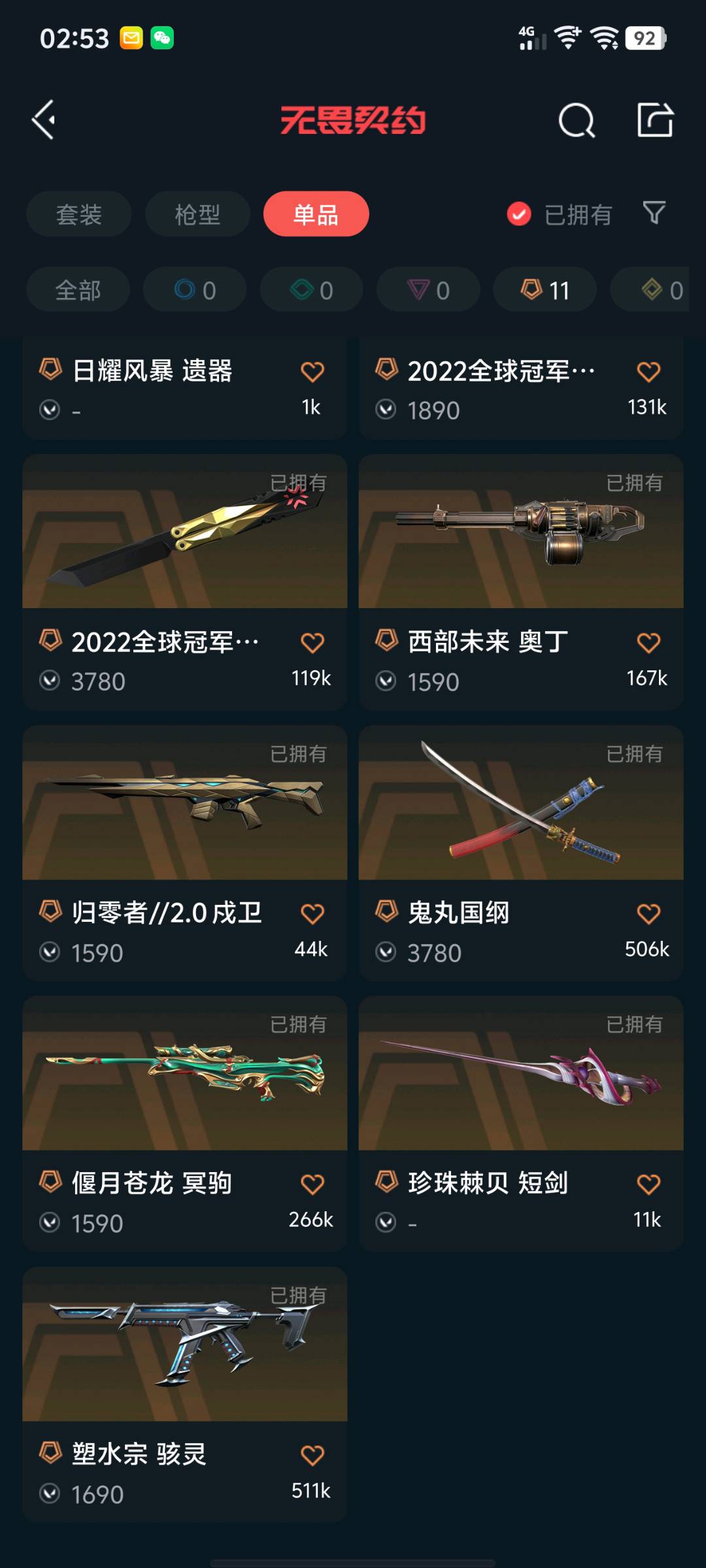Select the 单品 tab
Screen dimensions: 706x1568
(x=316, y=214)
